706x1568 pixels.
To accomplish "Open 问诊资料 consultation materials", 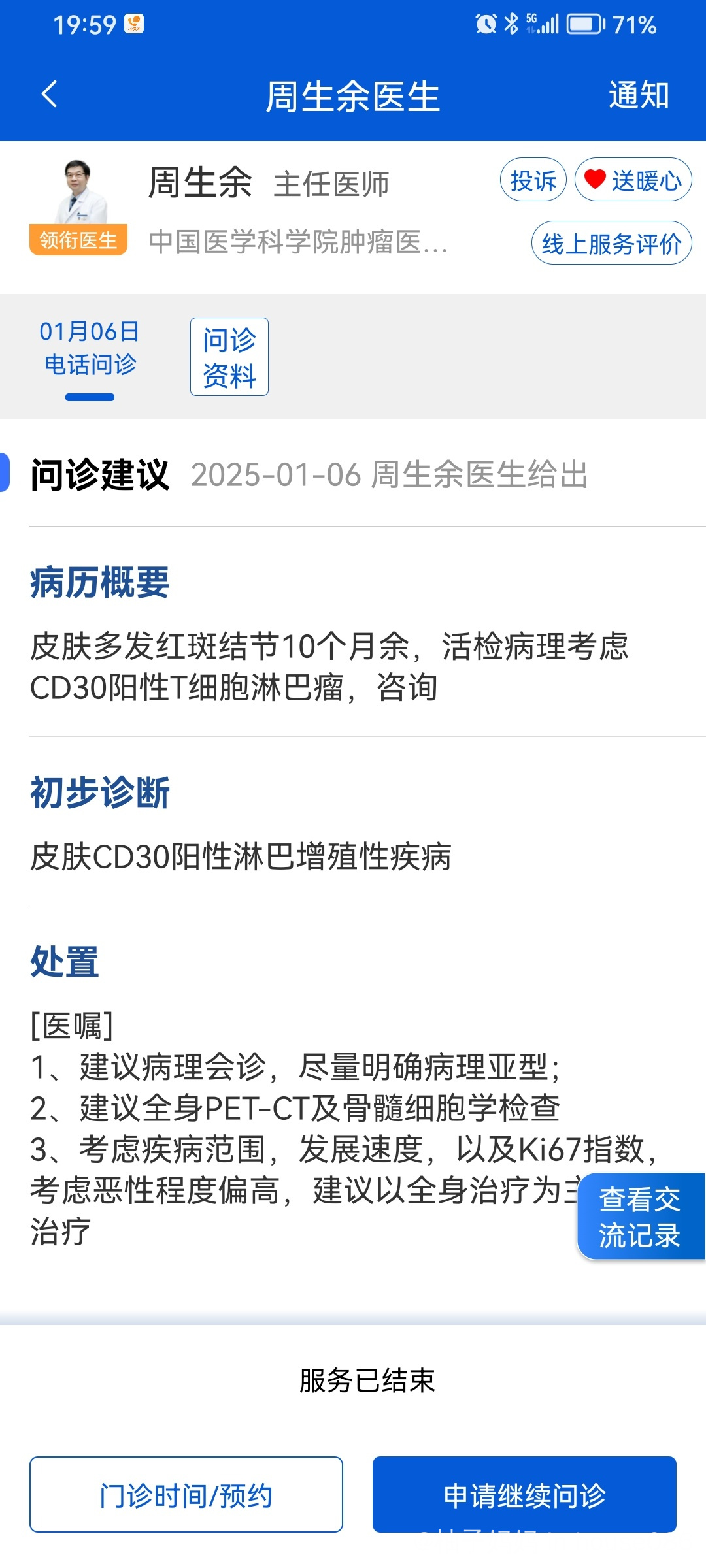I will click(x=229, y=357).
